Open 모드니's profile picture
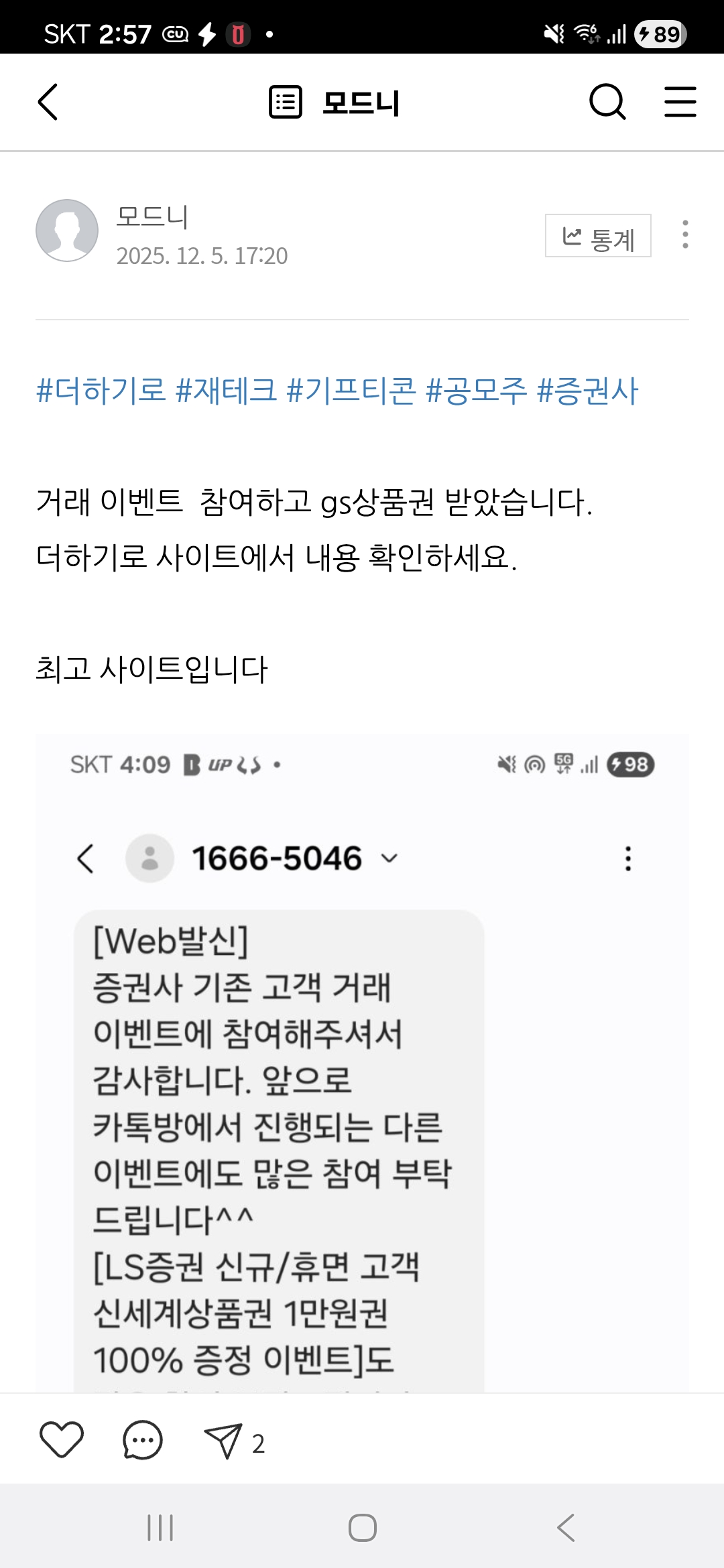The image size is (724, 1568). [67, 231]
